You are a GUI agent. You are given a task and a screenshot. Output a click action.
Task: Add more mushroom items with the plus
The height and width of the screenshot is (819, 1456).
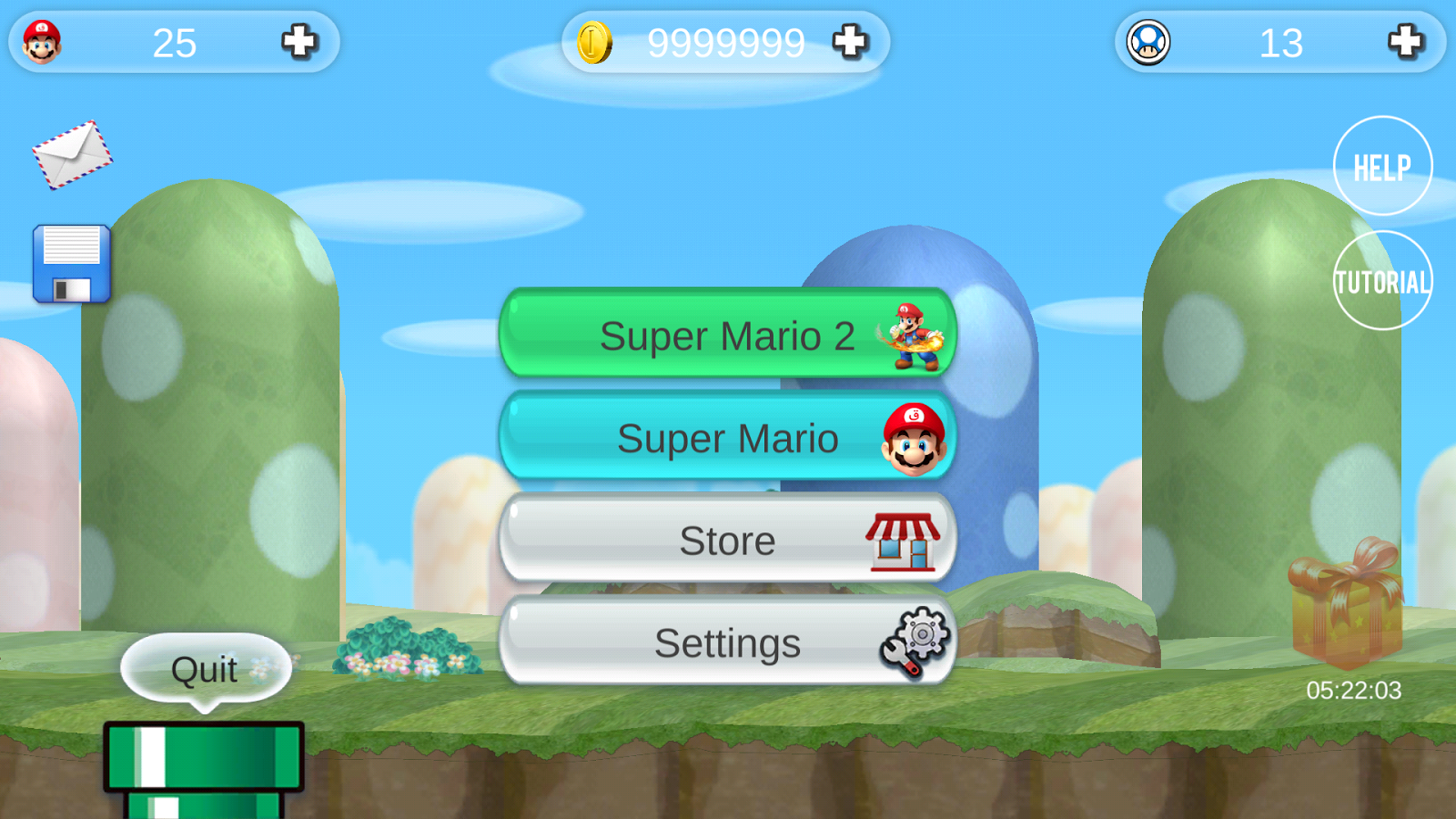1405,42
